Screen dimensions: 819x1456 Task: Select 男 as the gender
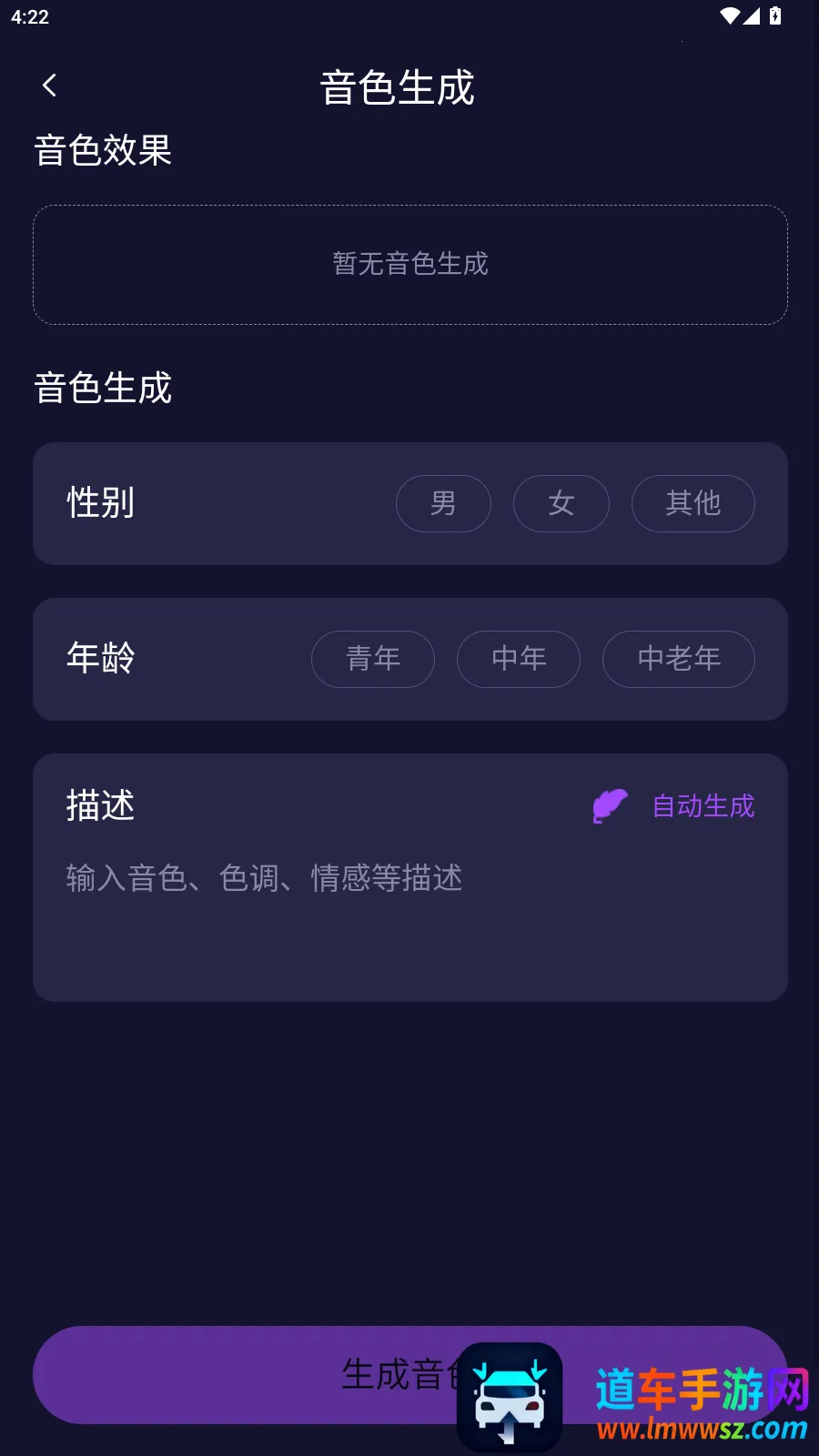pos(443,503)
